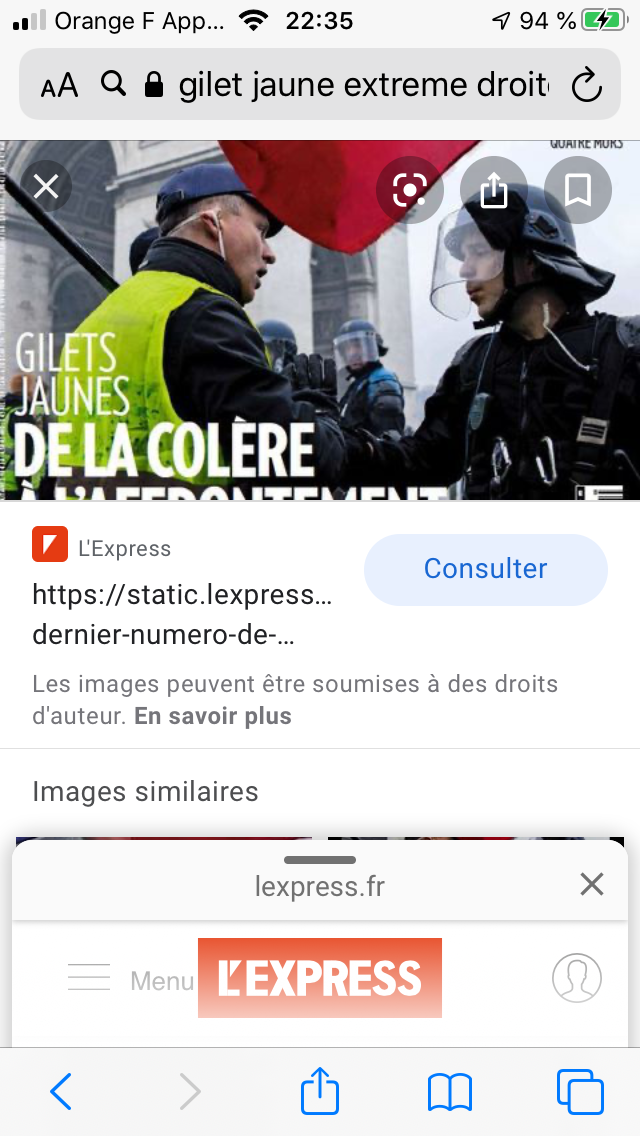640x1136 pixels.
Task: Open the full-size Gilets Jaunes image
Action: [x=320, y=320]
